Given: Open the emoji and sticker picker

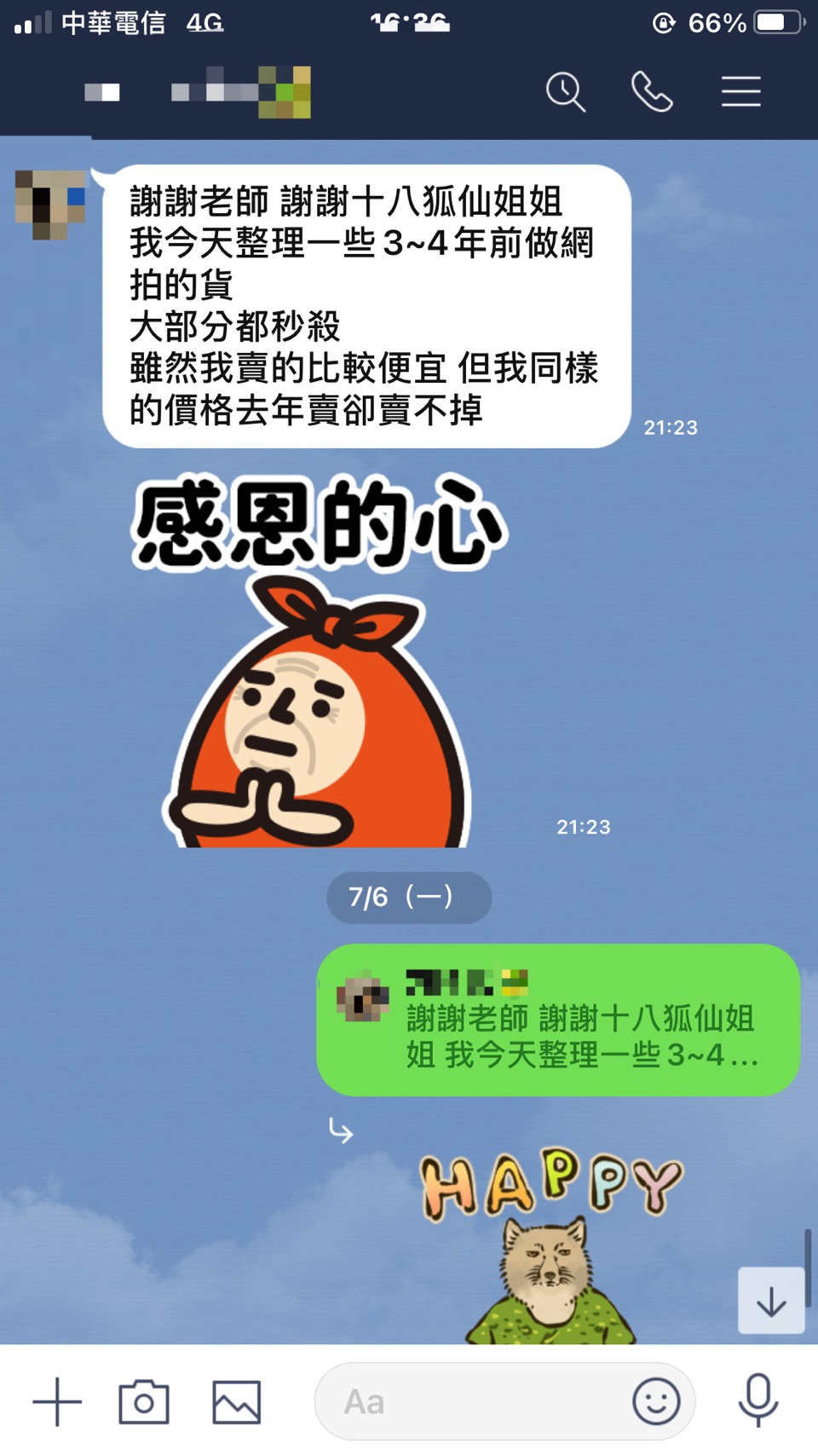Looking at the screenshot, I should [x=656, y=1401].
